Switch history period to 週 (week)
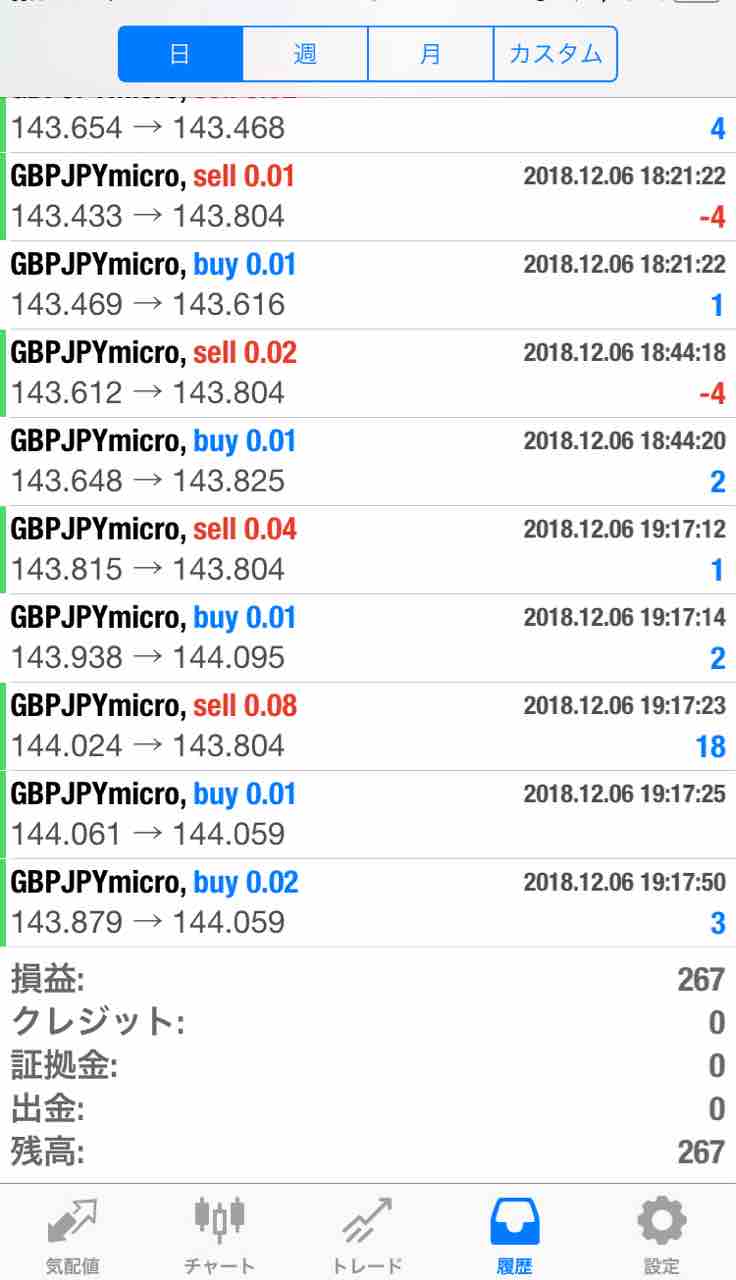The height and width of the screenshot is (1280, 736). [x=305, y=54]
